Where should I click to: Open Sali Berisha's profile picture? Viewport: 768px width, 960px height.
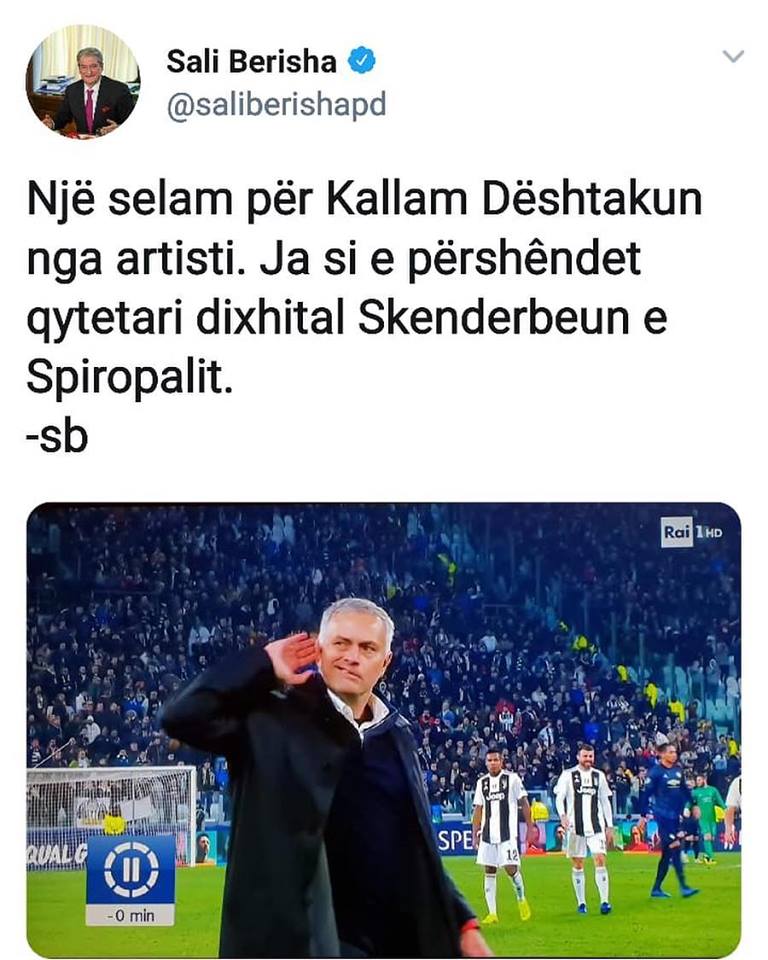coord(83,82)
